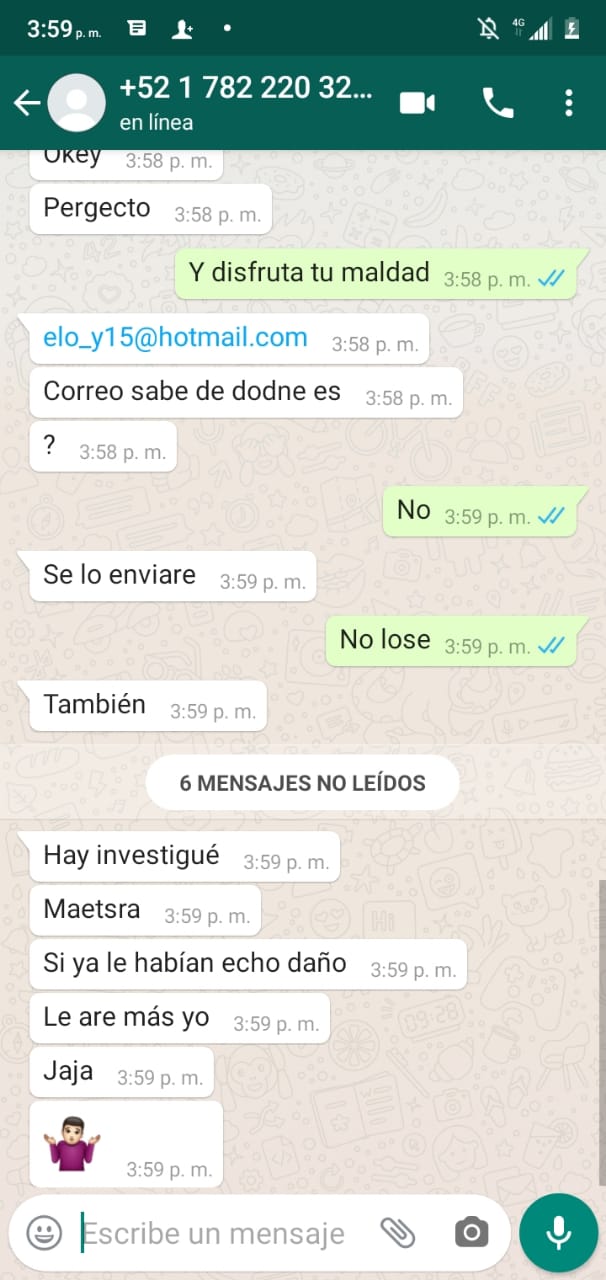Open contact info for +52 1 782 220
Viewport: 606px width, 1280px height.
click(245, 102)
